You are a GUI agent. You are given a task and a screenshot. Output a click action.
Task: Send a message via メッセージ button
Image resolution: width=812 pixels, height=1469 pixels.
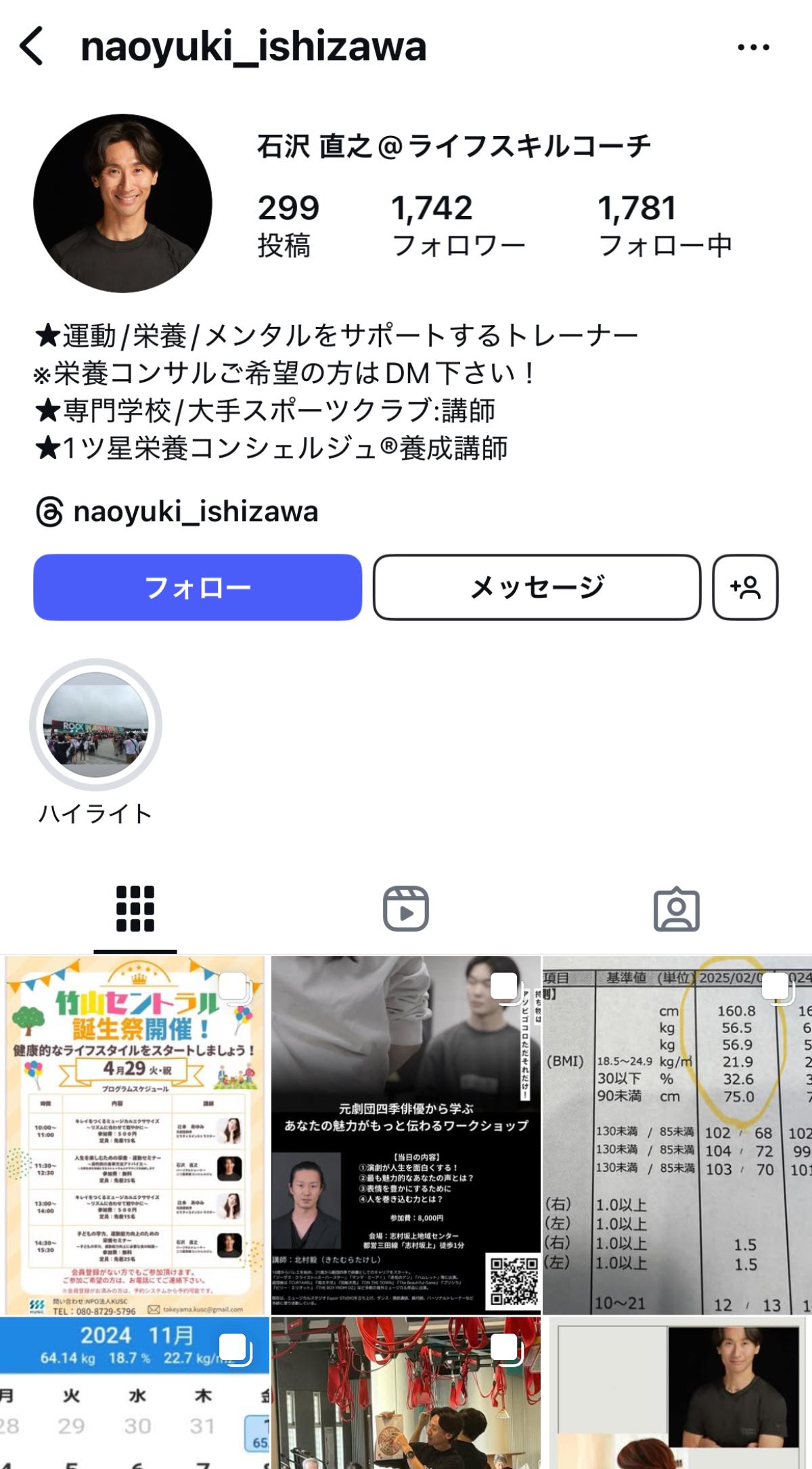click(x=537, y=587)
